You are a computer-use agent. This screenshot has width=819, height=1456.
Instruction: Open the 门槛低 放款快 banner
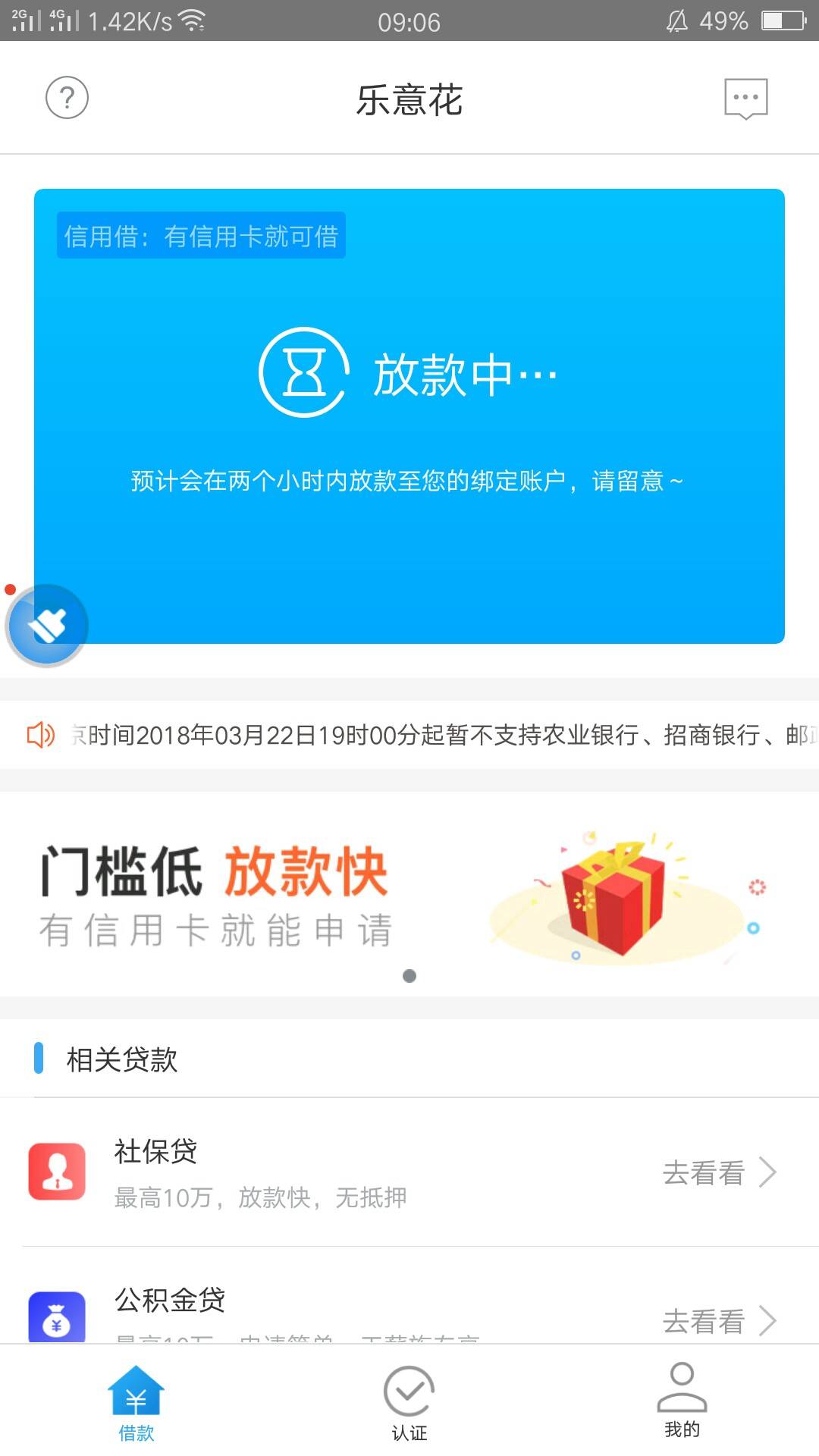(409, 894)
